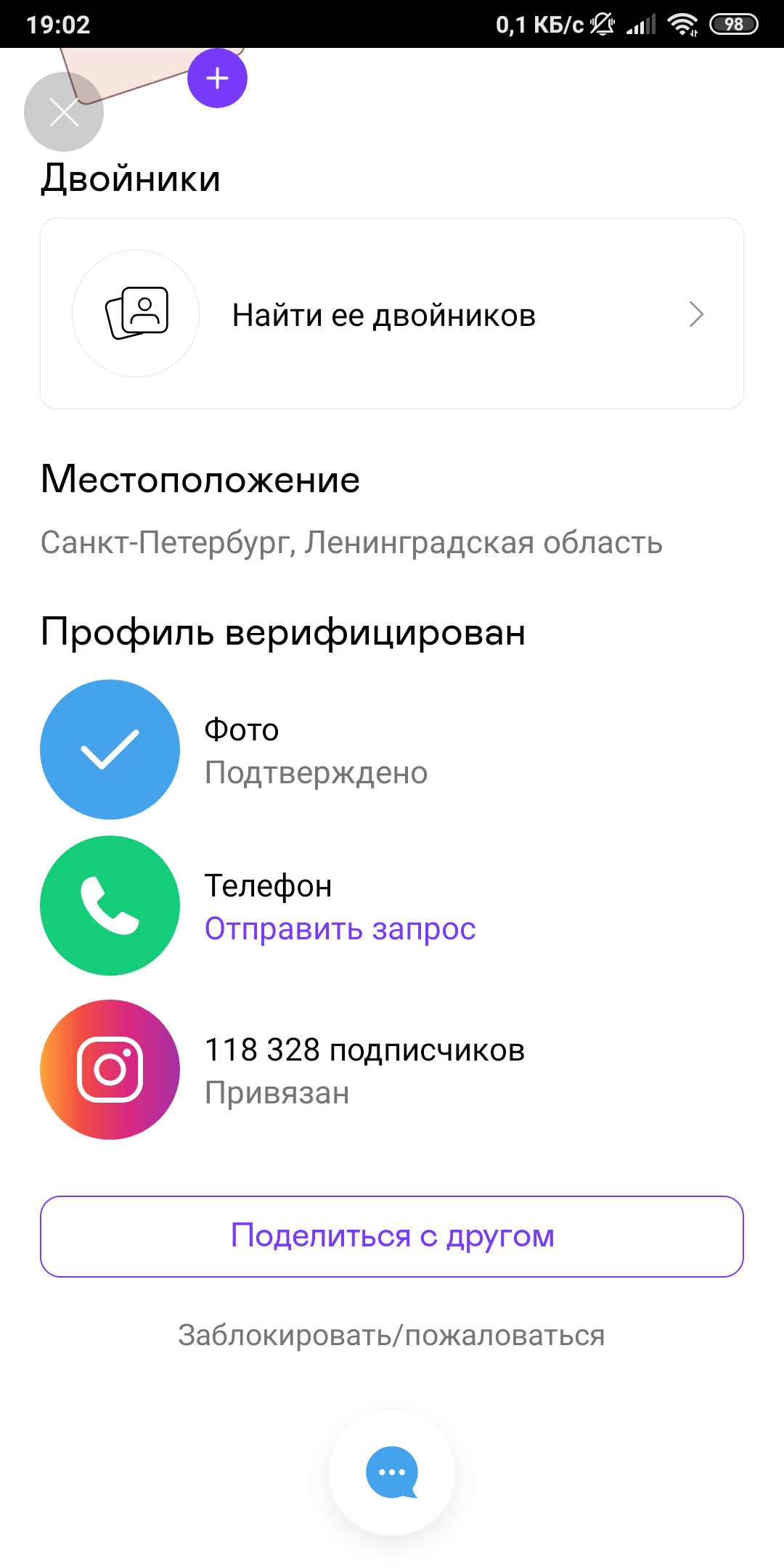Close the profile with the X button
This screenshot has width=784, height=1568.
click(64, 112)
